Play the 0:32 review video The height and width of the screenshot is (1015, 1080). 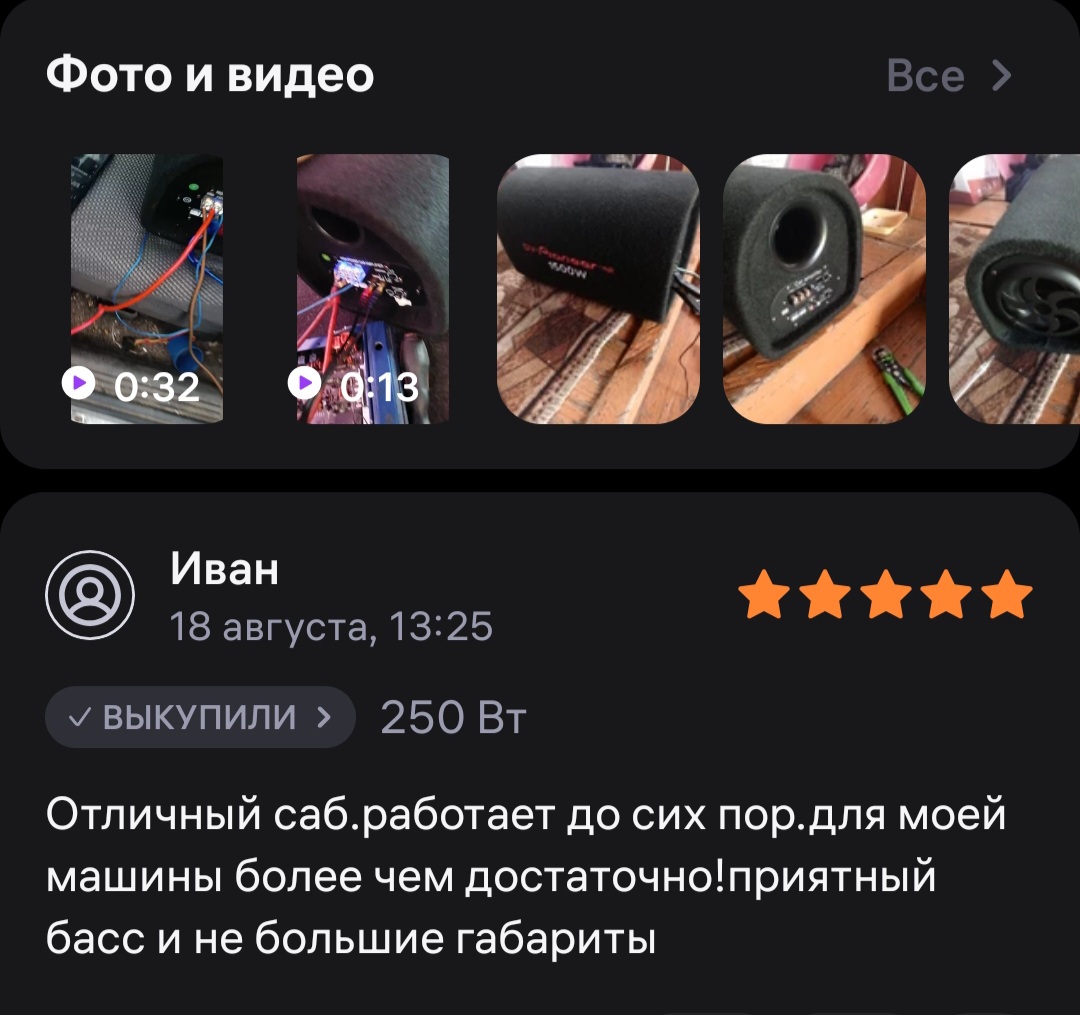[146, 289]
